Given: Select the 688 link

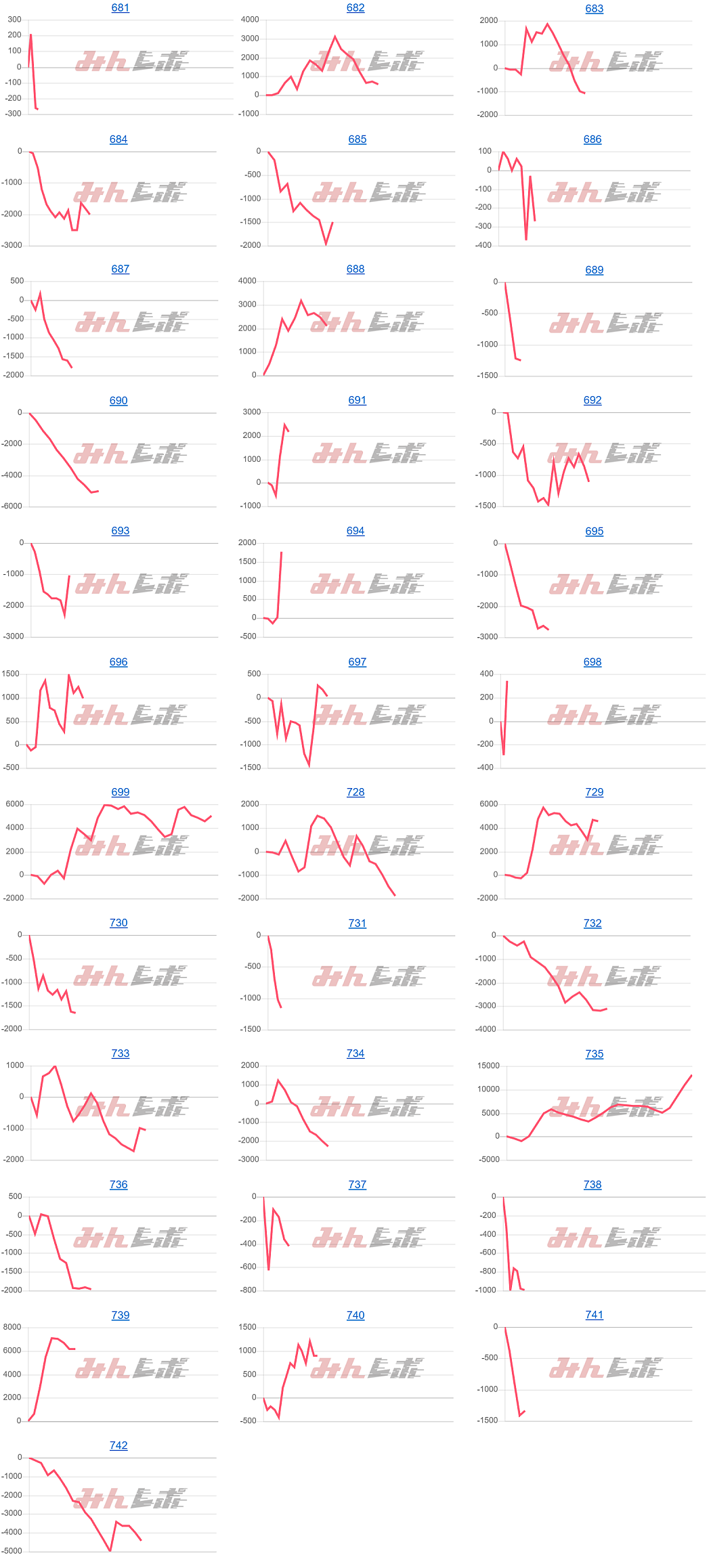Looking at the screenshot, I should point(355,269).
